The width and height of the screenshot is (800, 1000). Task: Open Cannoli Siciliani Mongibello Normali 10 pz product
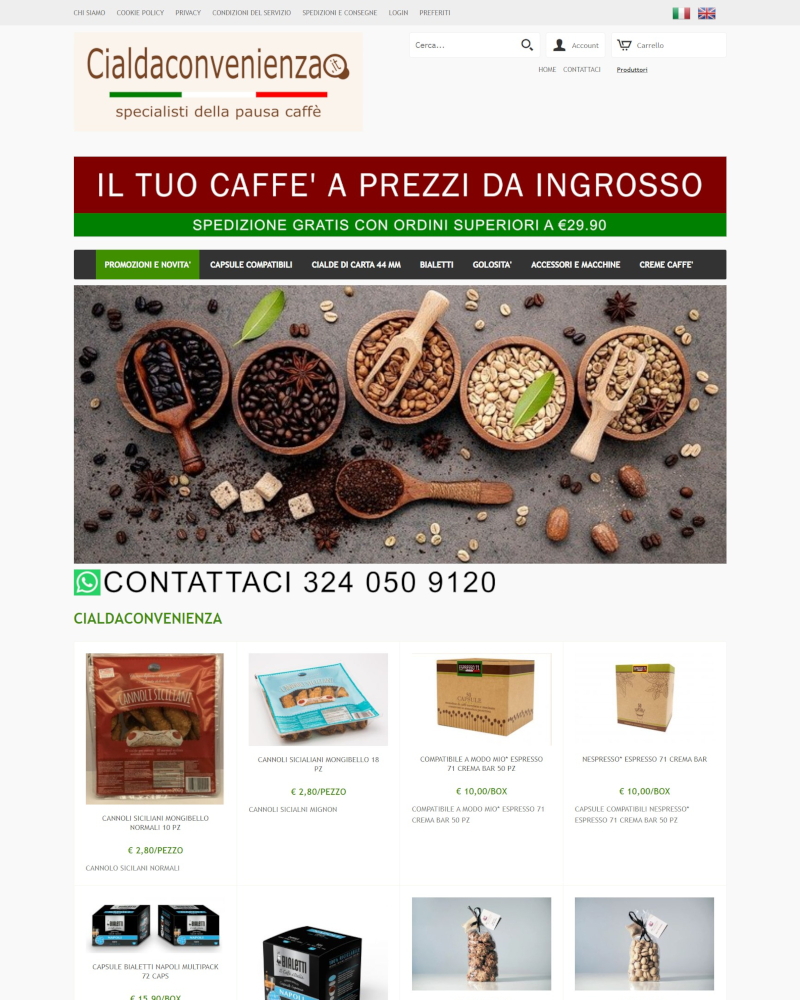click(155, 822)
